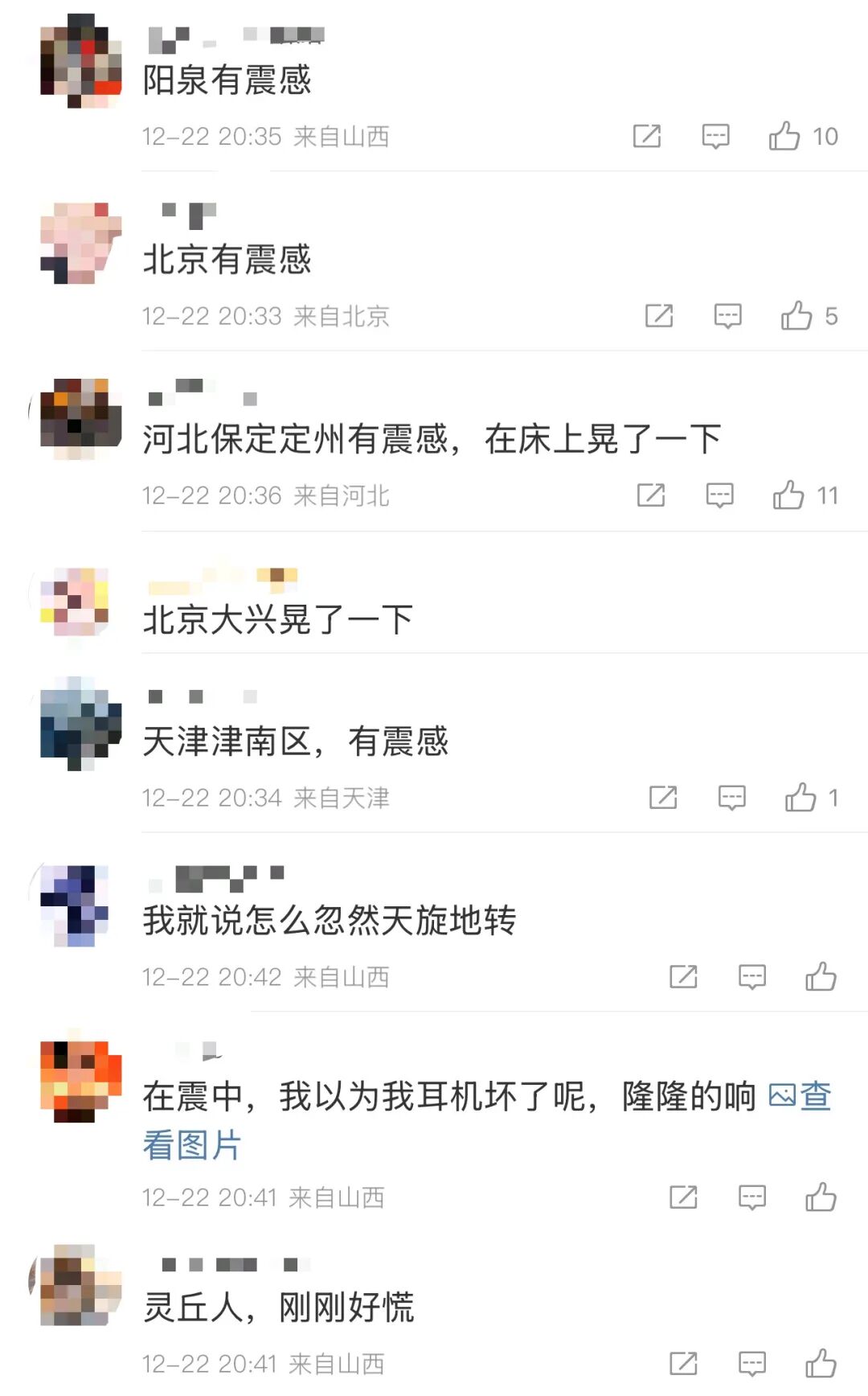868x1396 pixels.
Task: Share the 河北保定定州有震感 comment
Action: [x=651, y=495]
